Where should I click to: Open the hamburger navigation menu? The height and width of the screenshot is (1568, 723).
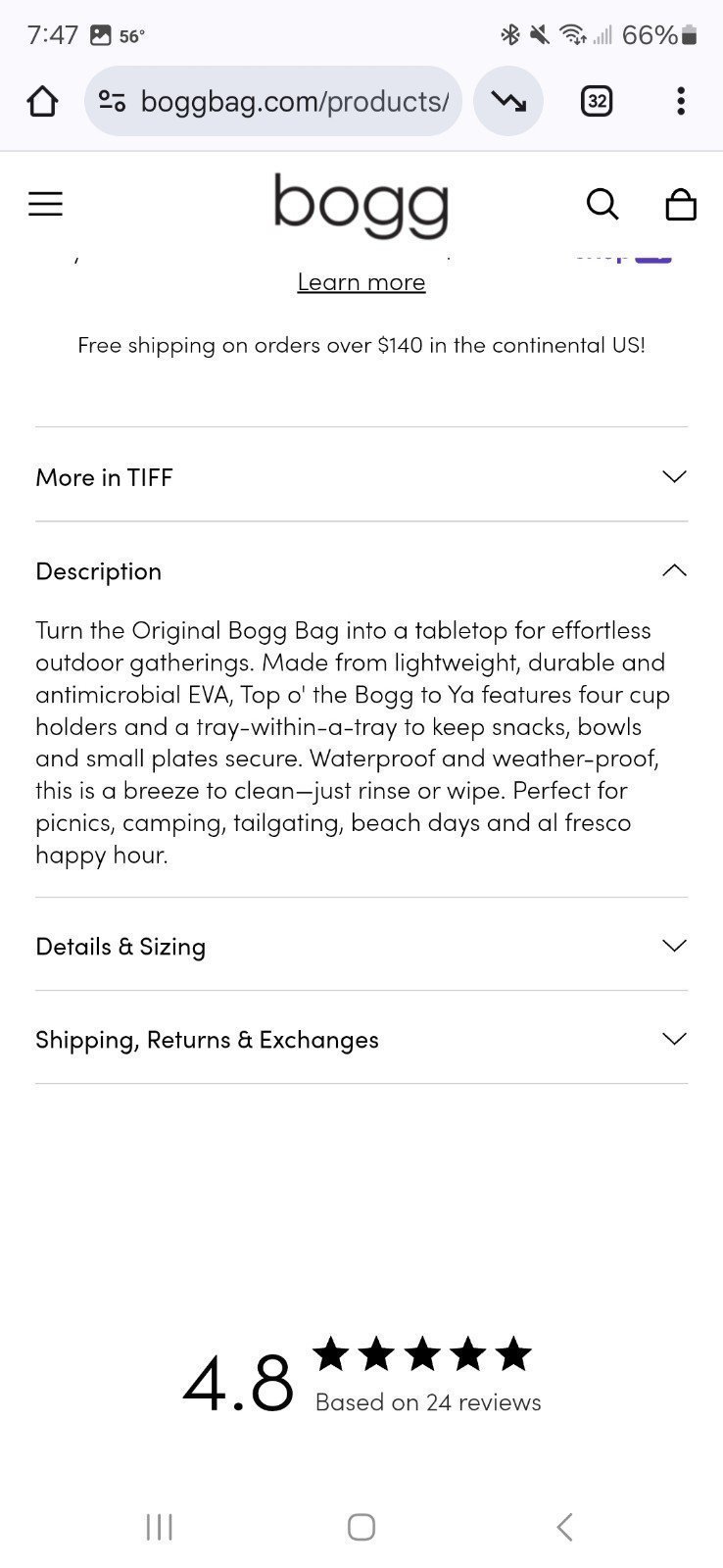click(45, 204)
